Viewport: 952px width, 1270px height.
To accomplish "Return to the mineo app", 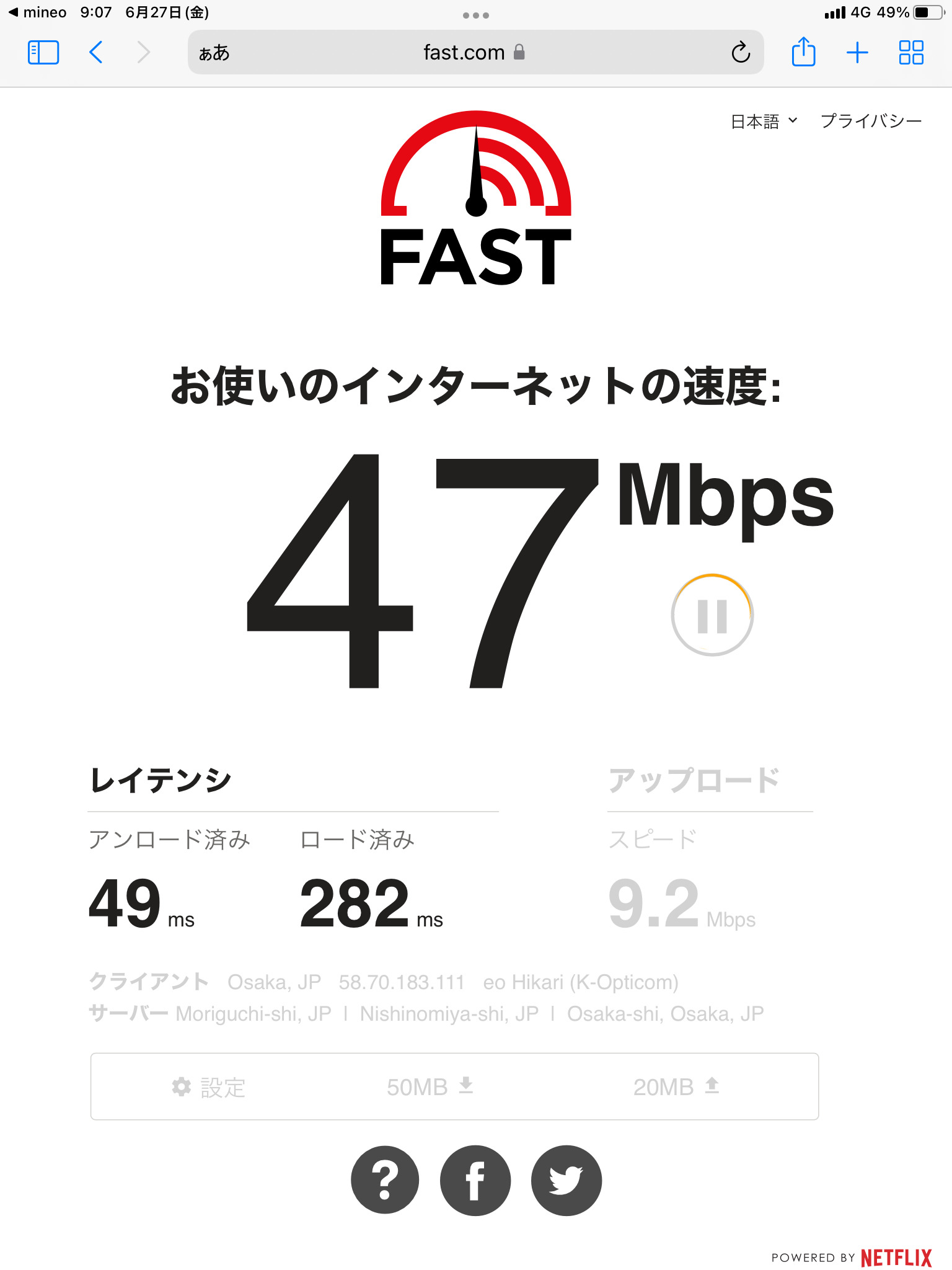I will [37, 12].
